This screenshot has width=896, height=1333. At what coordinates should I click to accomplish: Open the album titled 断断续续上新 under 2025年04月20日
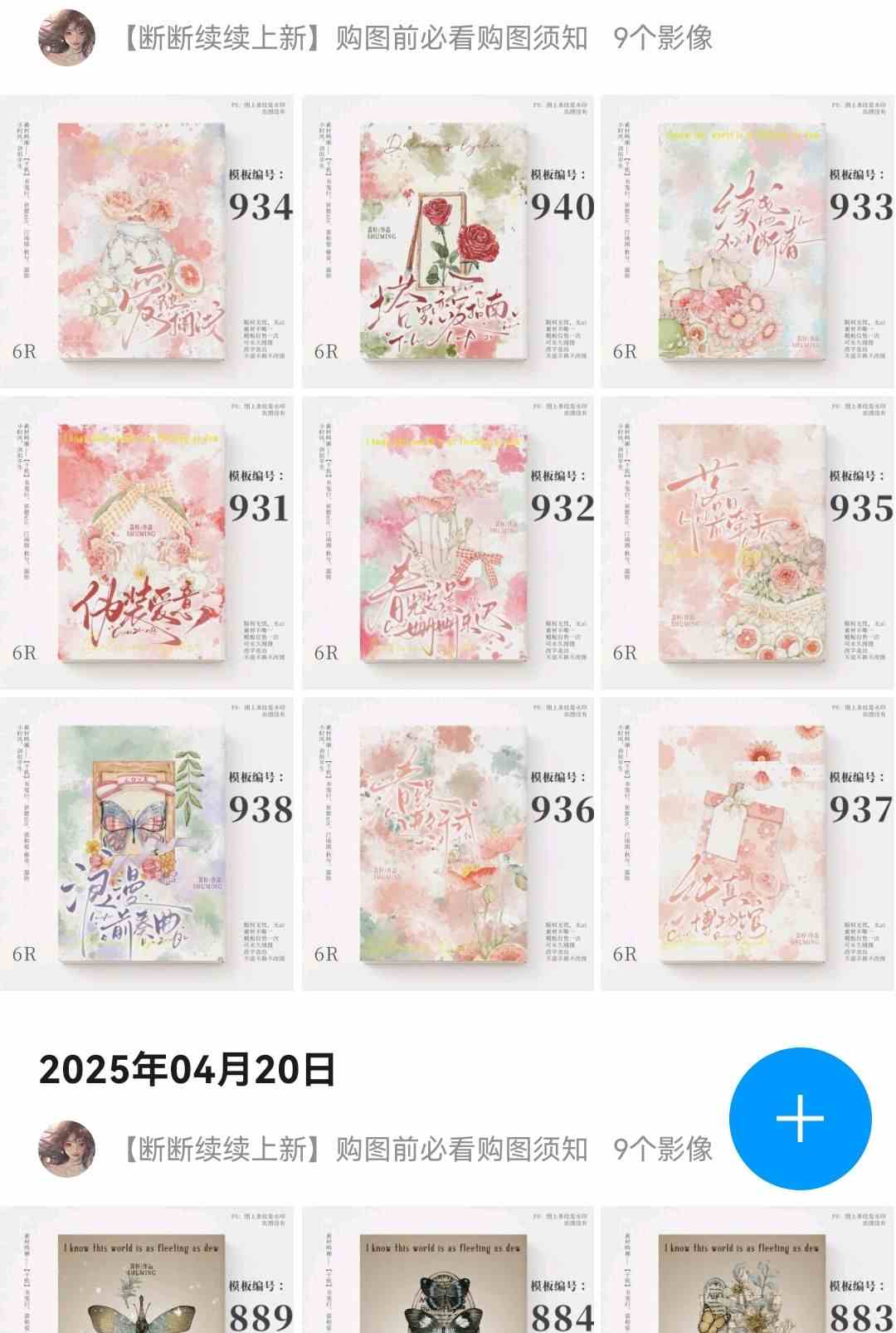coord(354,1150)
